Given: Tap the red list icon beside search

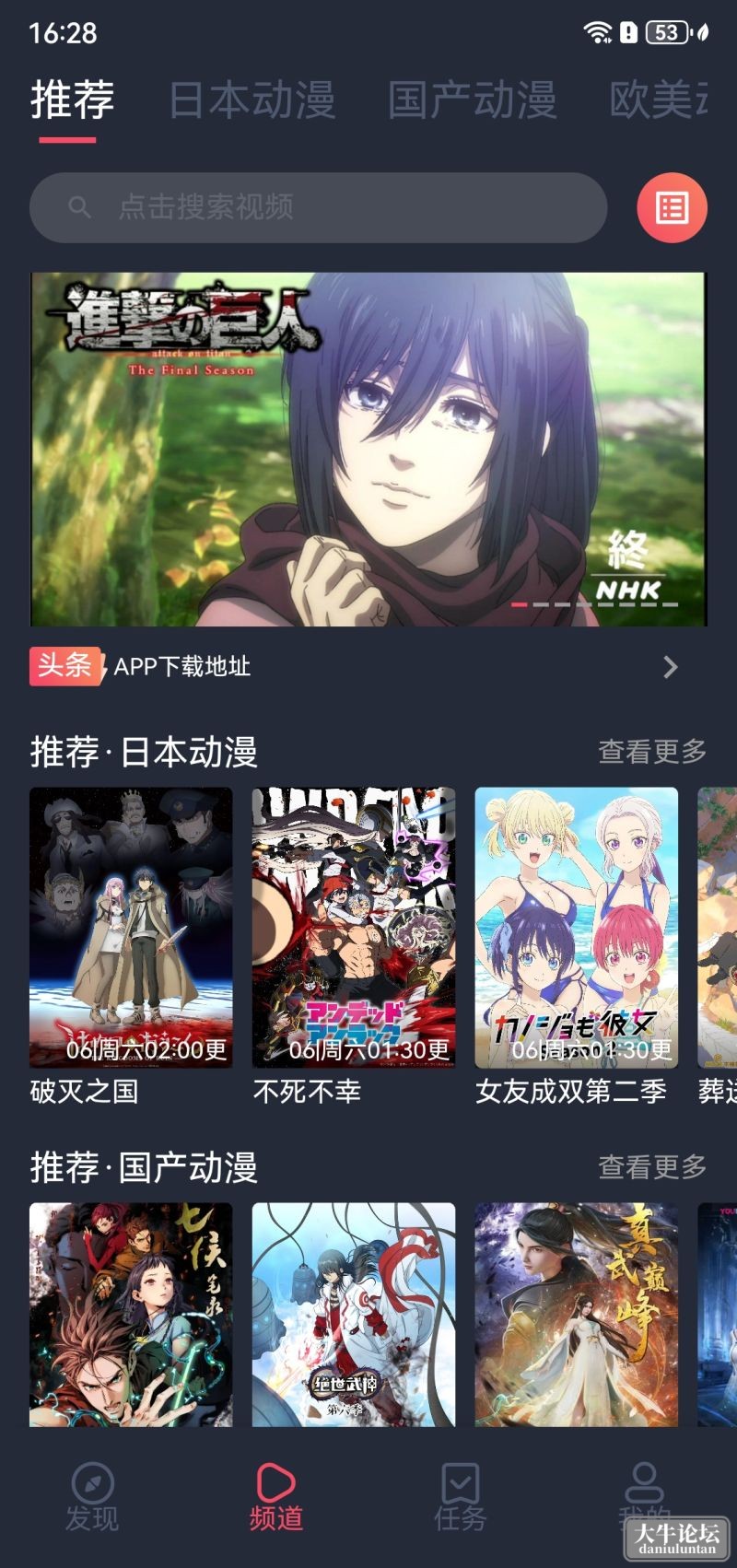Looking at the screenshot, I should (672, 207).
